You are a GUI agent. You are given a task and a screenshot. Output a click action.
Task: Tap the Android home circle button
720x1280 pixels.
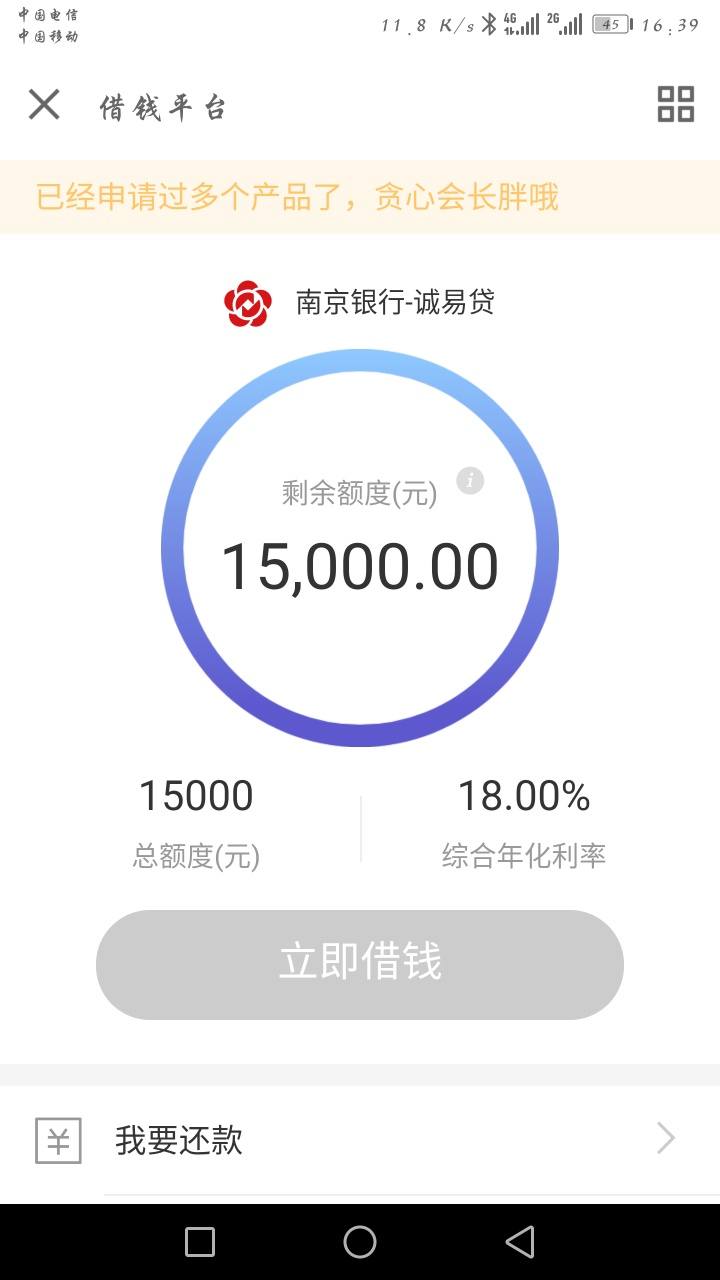(x=360, y=1241)
